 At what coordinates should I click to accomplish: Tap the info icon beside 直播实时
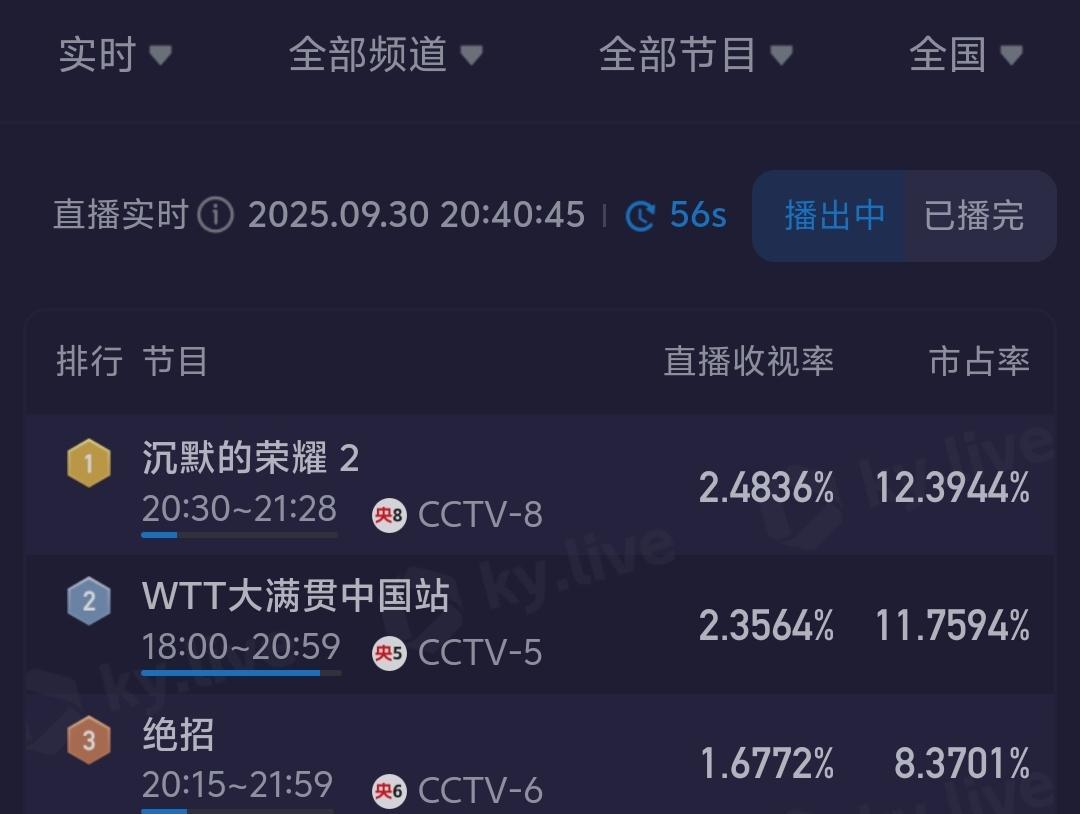point(215,215)
